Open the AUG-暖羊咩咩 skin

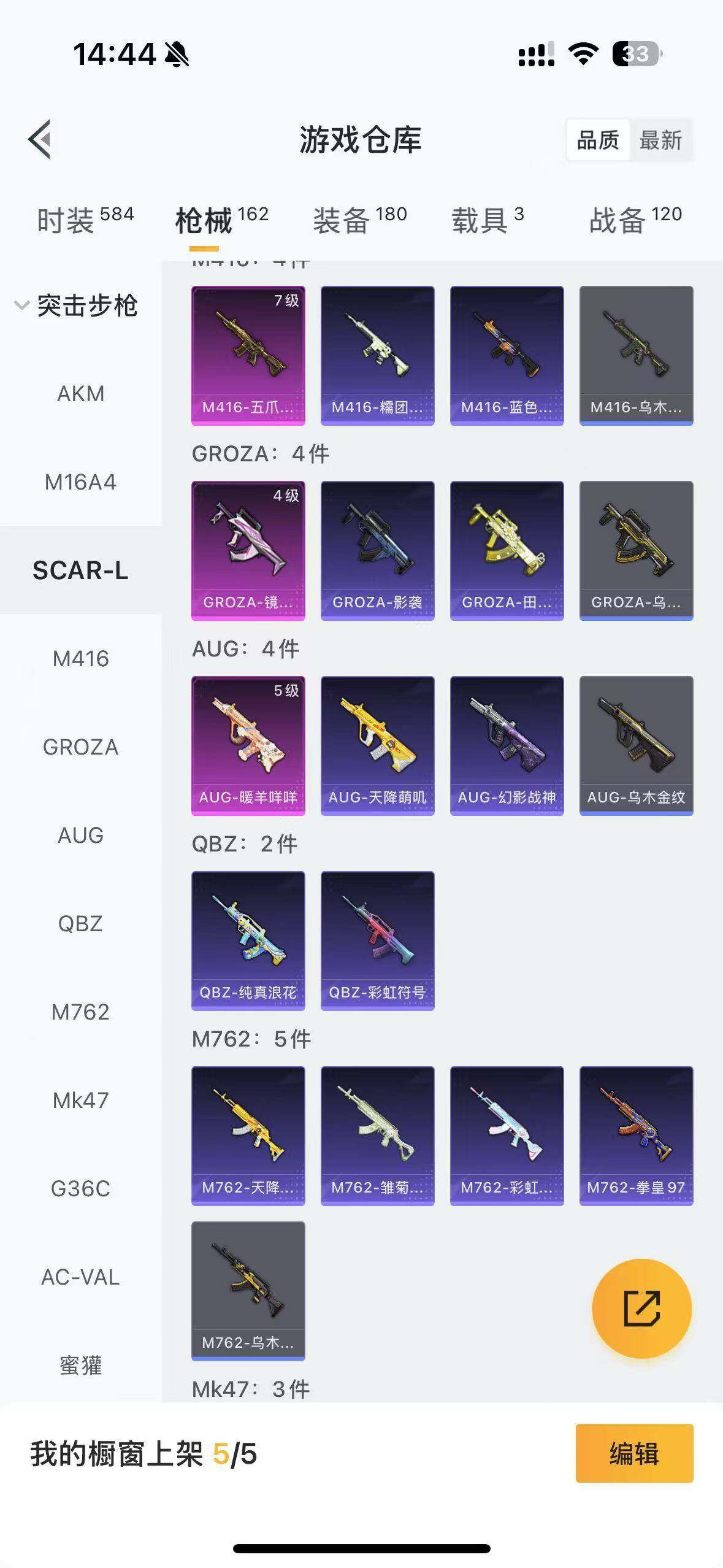248,745
